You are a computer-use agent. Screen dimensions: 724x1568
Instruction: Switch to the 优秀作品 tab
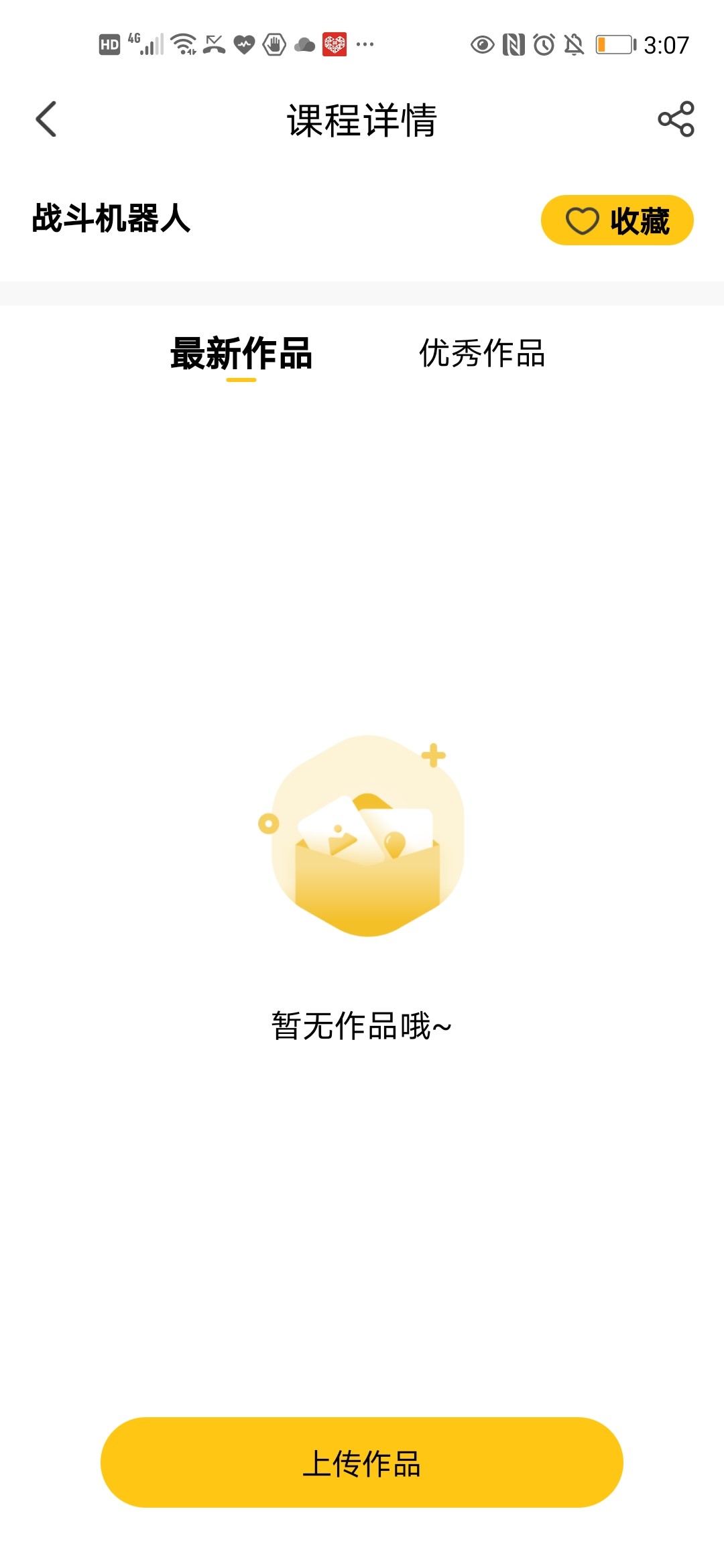pos(482,354)
